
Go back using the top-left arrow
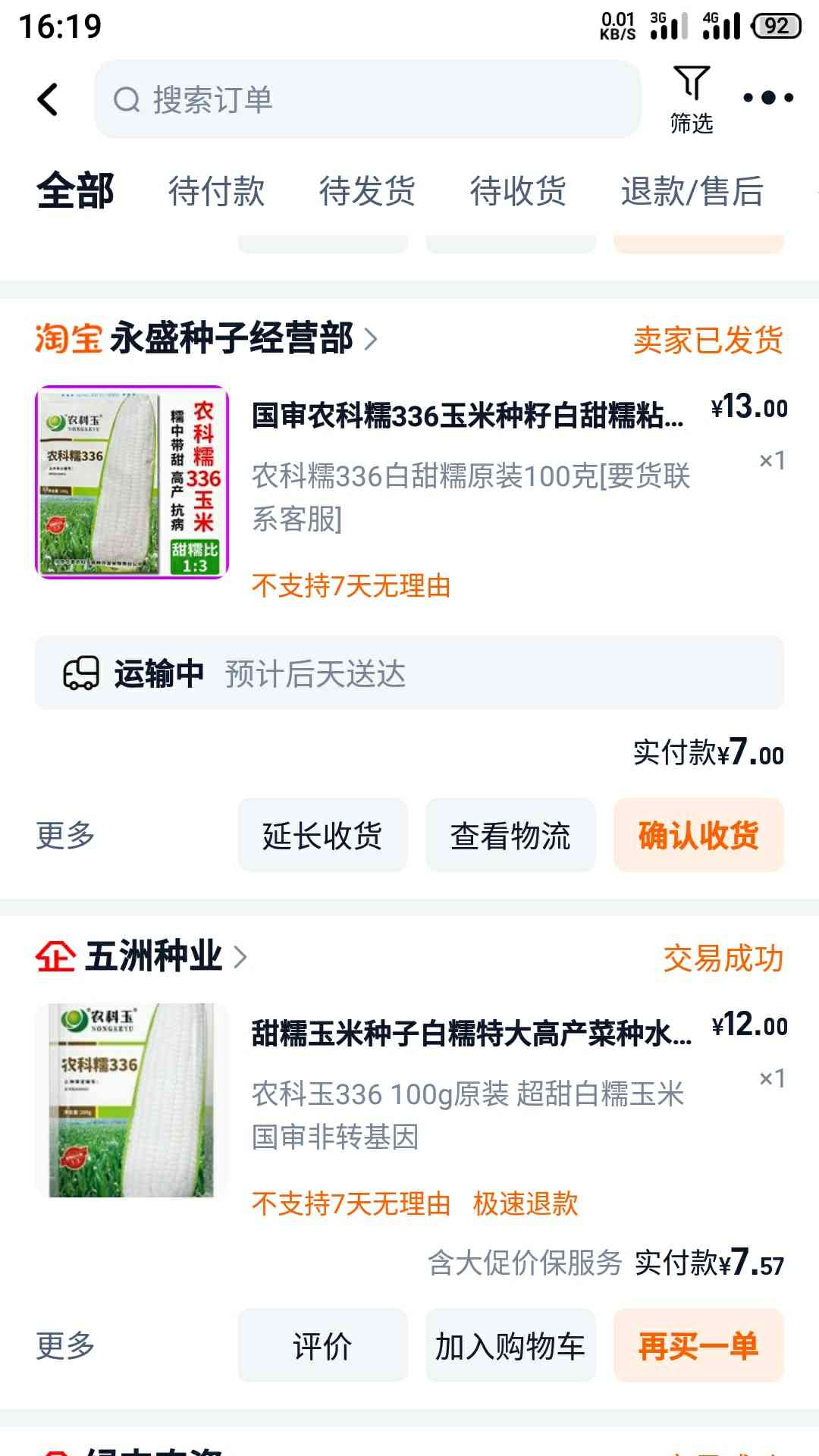pyautogui.click(x=48, y=99)
